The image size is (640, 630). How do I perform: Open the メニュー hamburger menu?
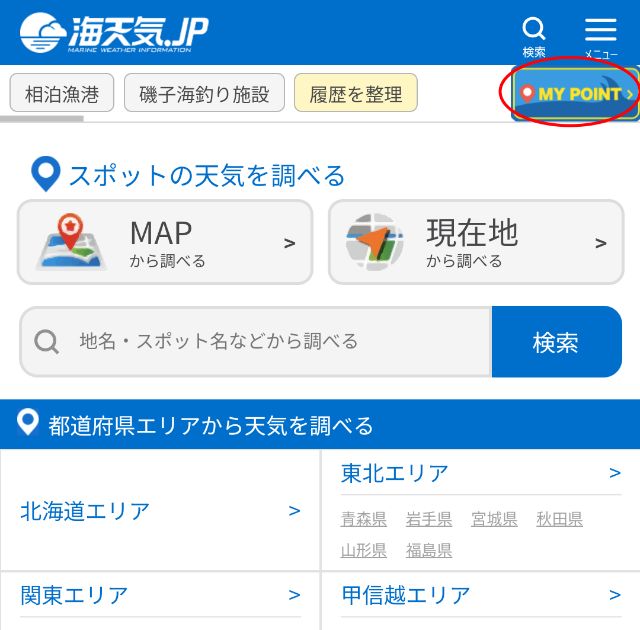pos(600,35)
